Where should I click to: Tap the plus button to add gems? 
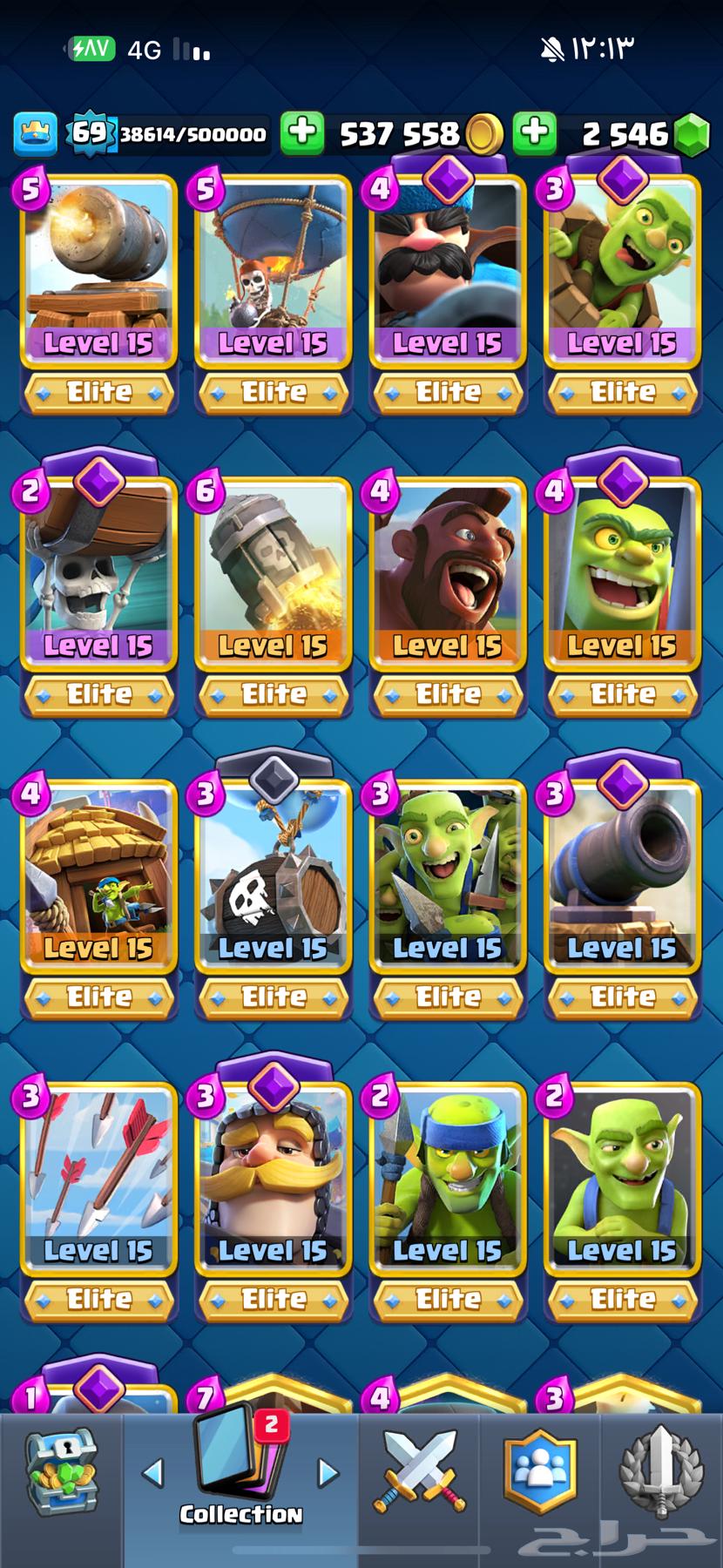[x=535, y=132]
